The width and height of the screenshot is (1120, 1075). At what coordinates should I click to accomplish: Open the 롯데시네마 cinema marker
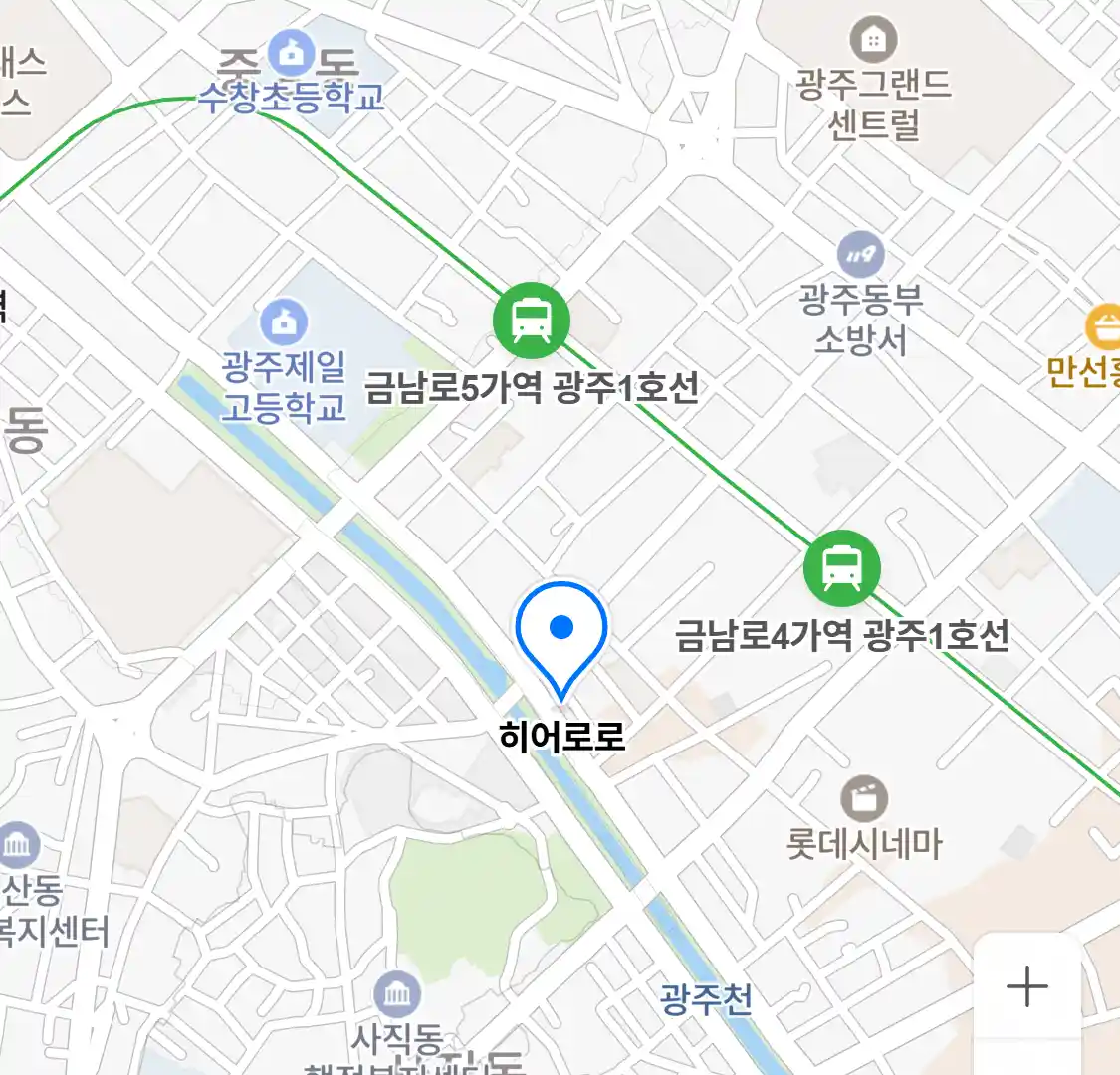tap(863, 798)
